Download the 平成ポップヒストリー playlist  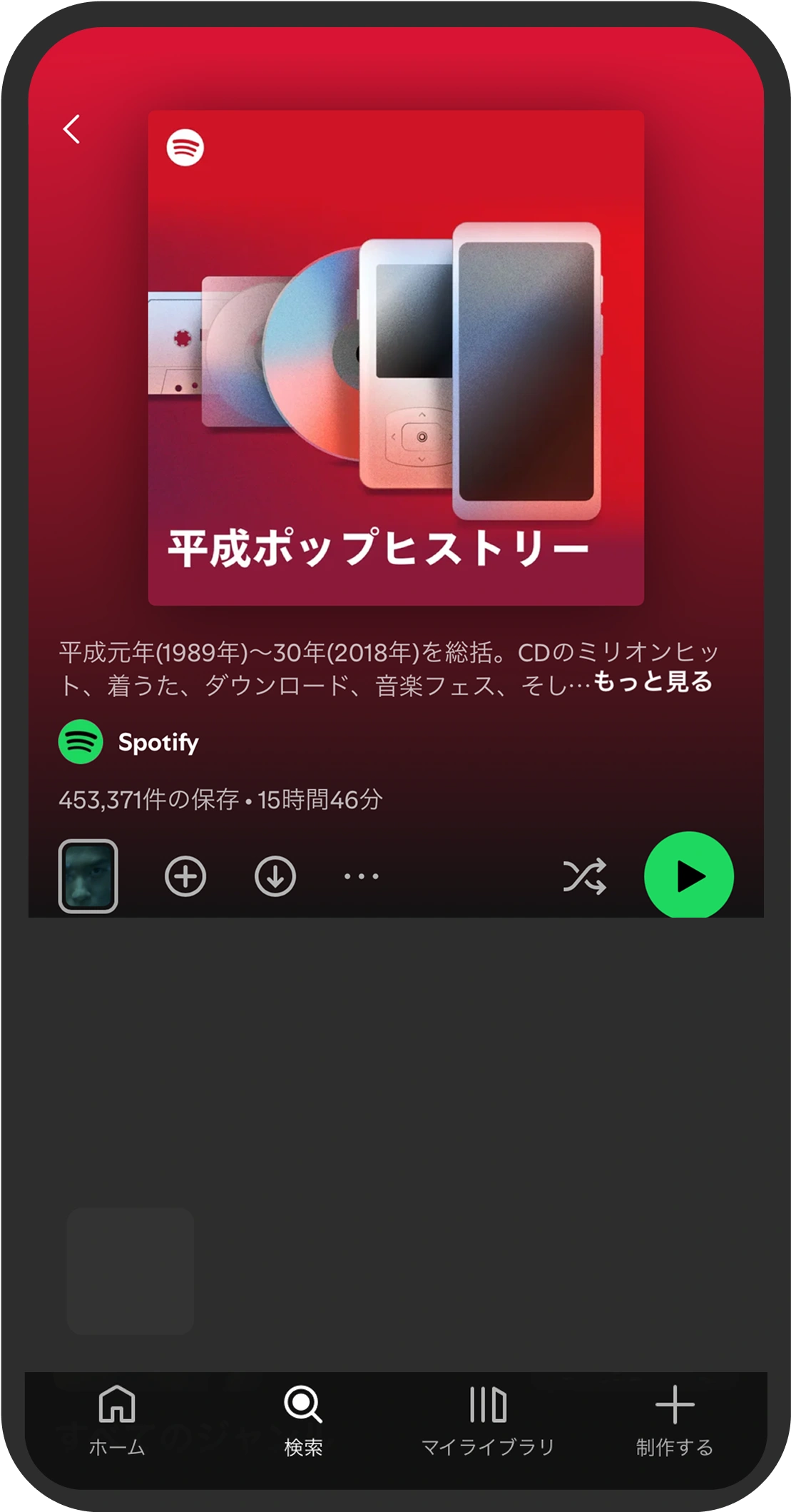pos(275,876)
